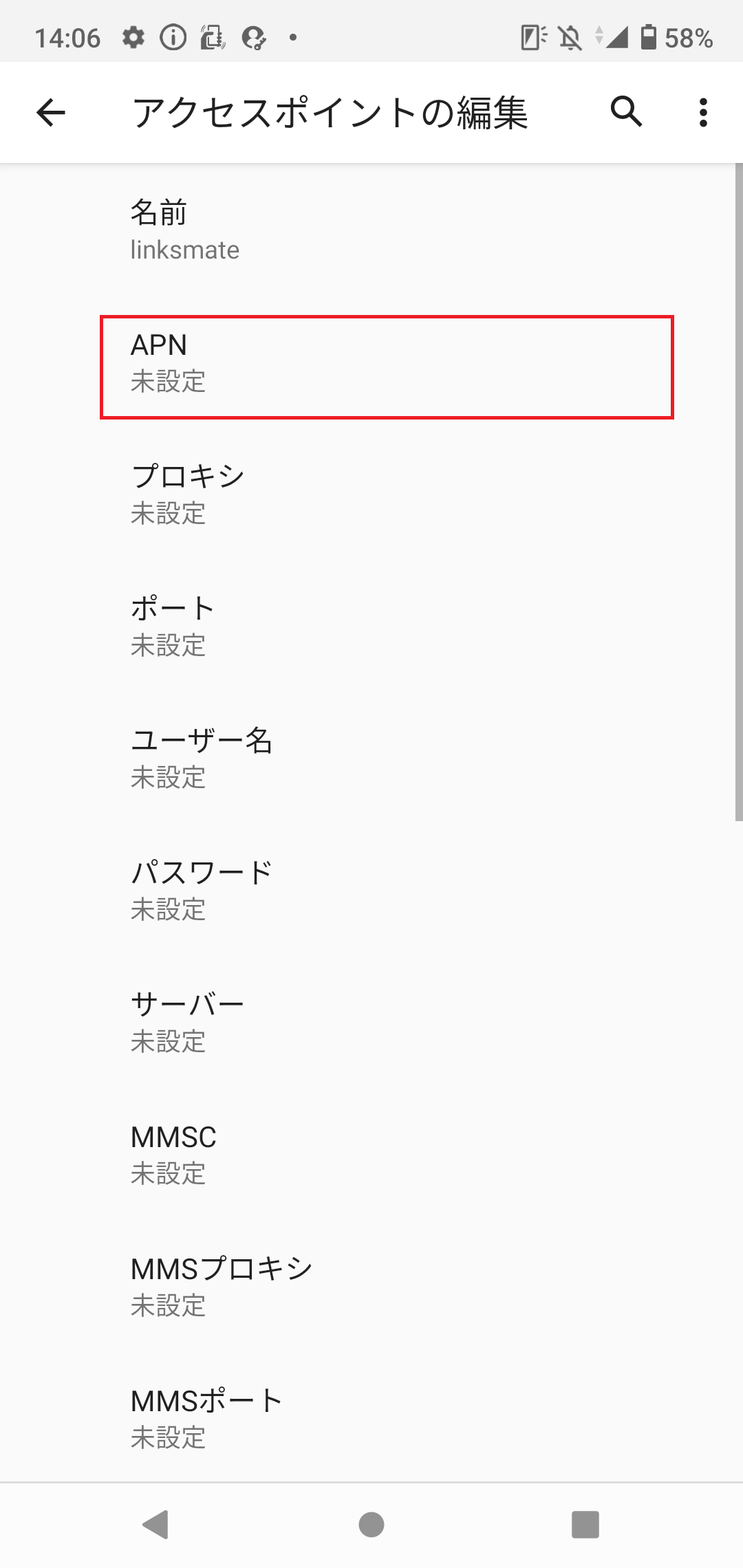Edit the highlighted APN field
This screenshot has width=743, height=1568.
point(371,364)
